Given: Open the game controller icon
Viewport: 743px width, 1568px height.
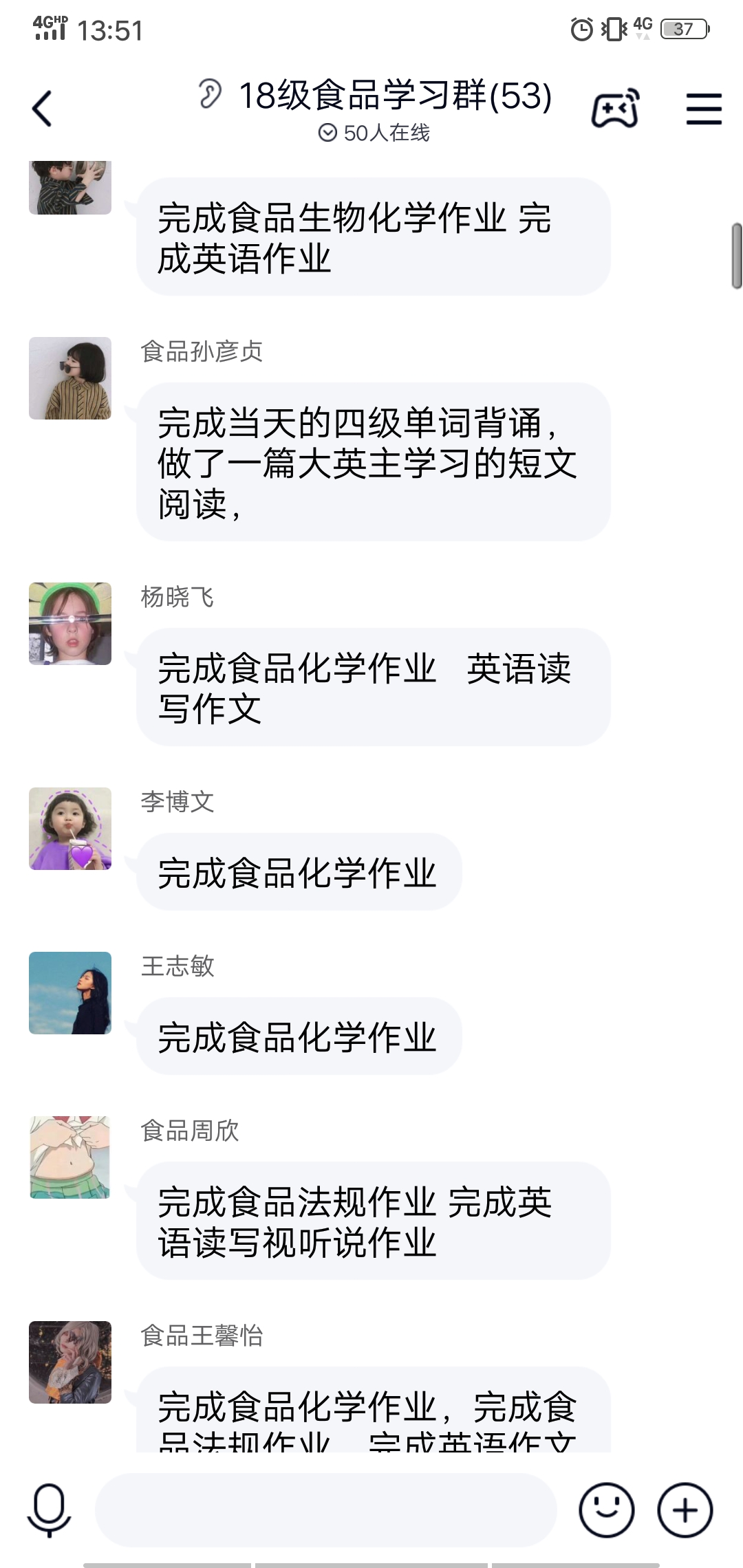Looking at the screenshot, I should click(615, 109).
